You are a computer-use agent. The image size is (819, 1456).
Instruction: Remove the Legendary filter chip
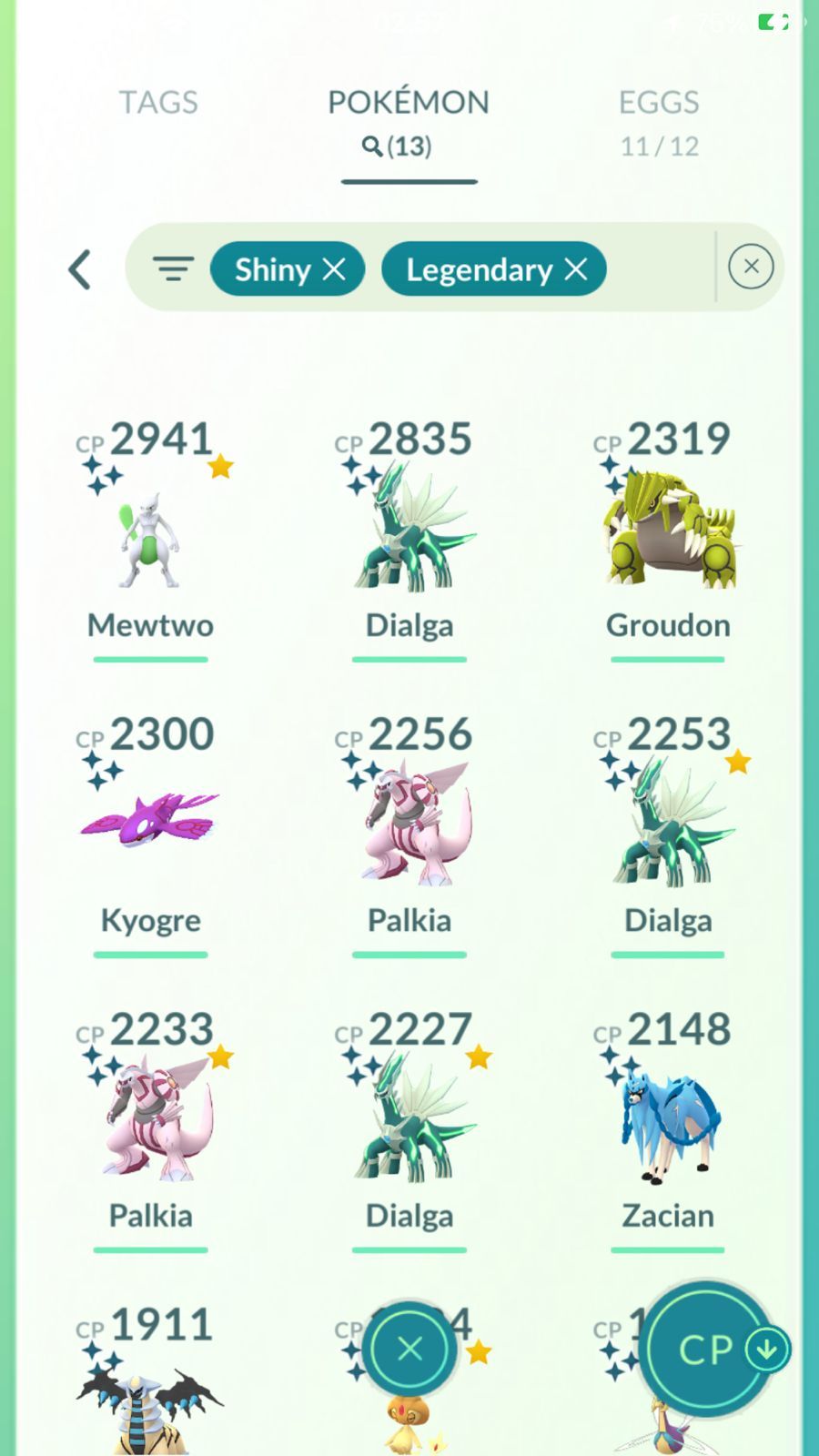576,269
